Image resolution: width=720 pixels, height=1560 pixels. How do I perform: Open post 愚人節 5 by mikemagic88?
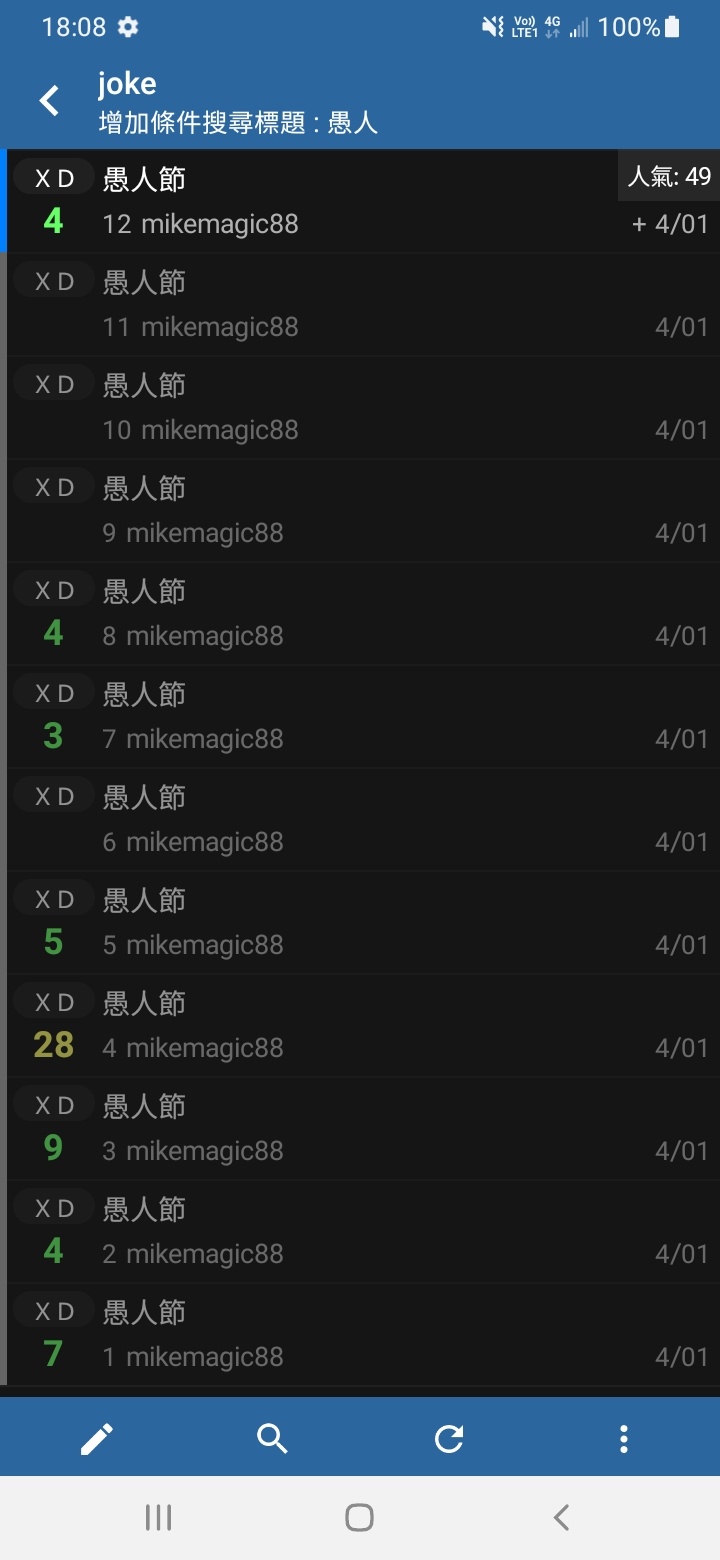coord(360,922)
